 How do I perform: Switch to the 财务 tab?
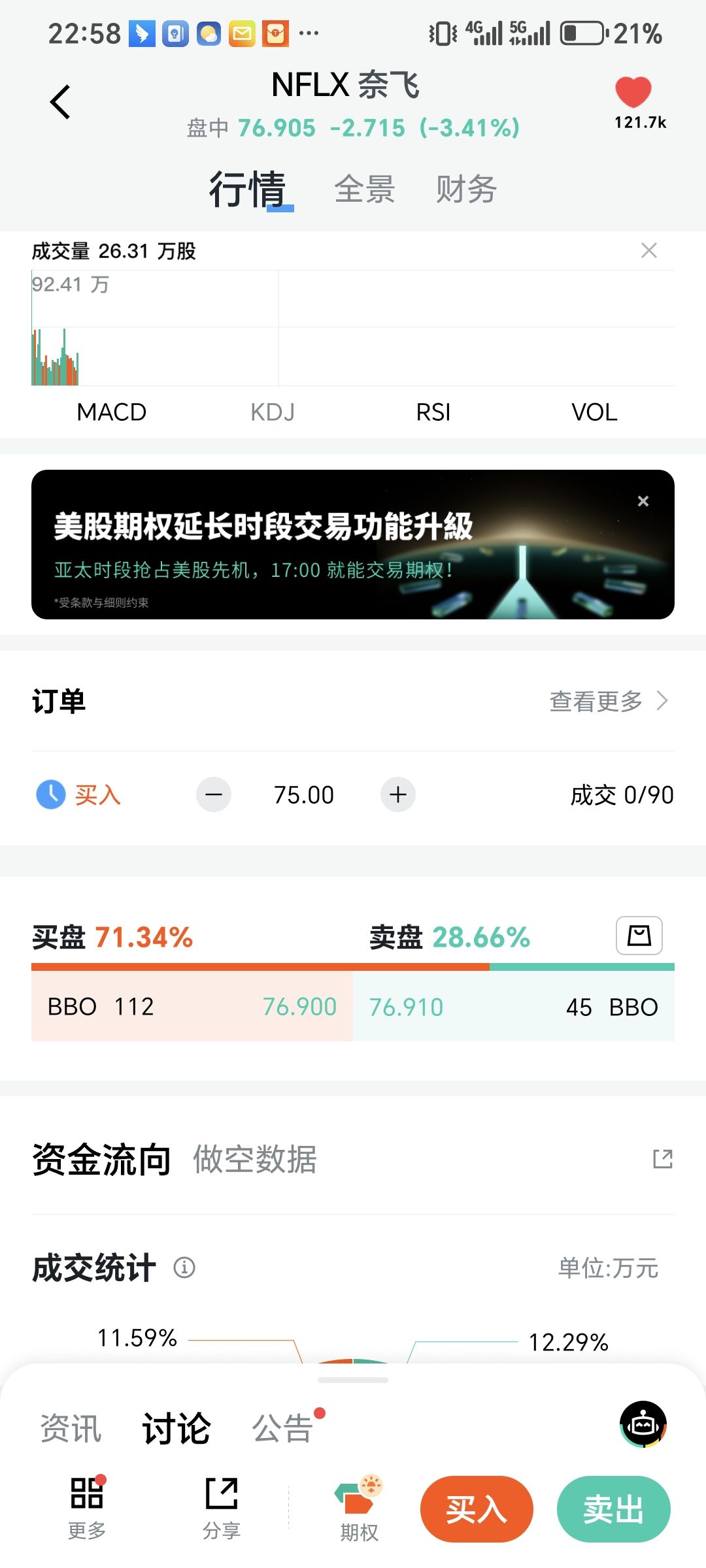click(x=466, y=189)
